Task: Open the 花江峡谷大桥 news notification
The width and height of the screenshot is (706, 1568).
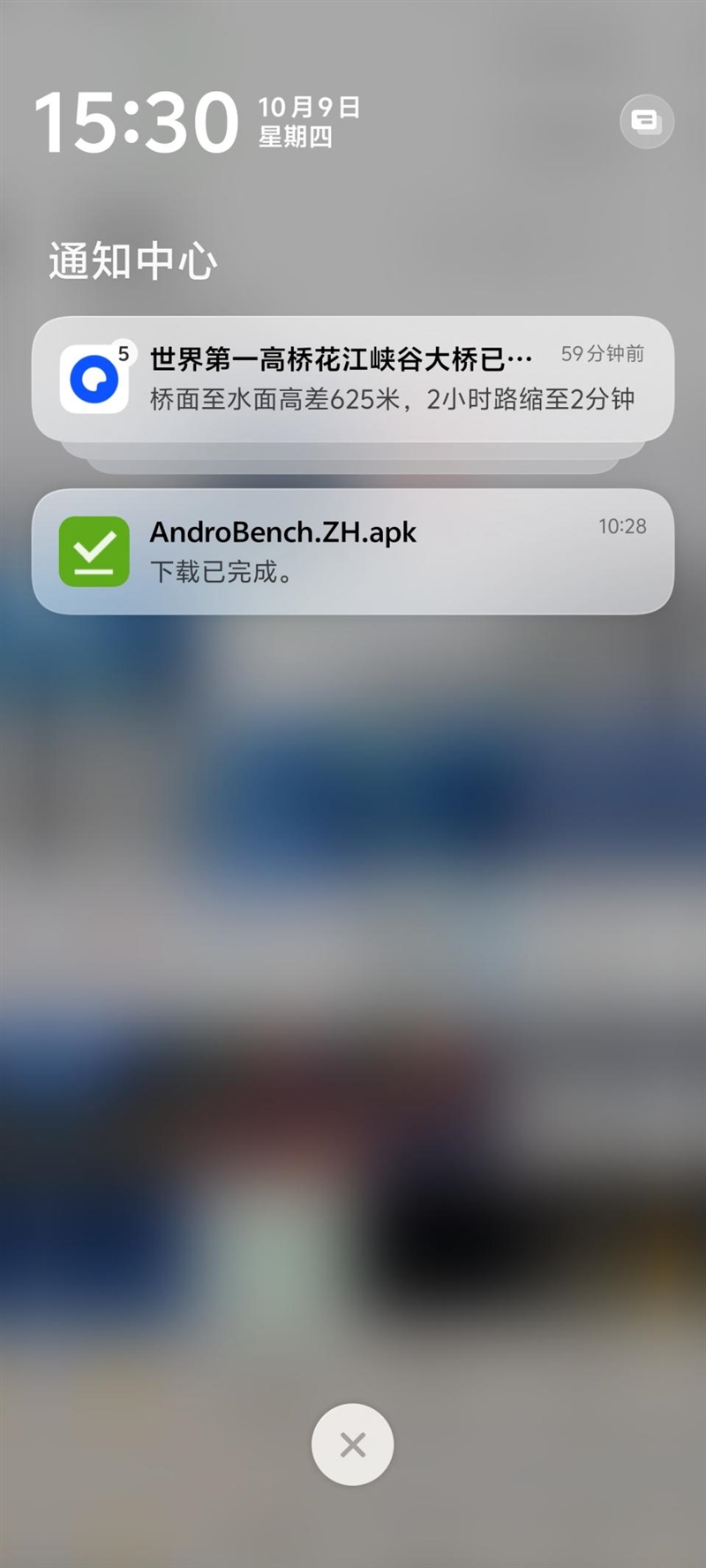Action: point(353,379)
